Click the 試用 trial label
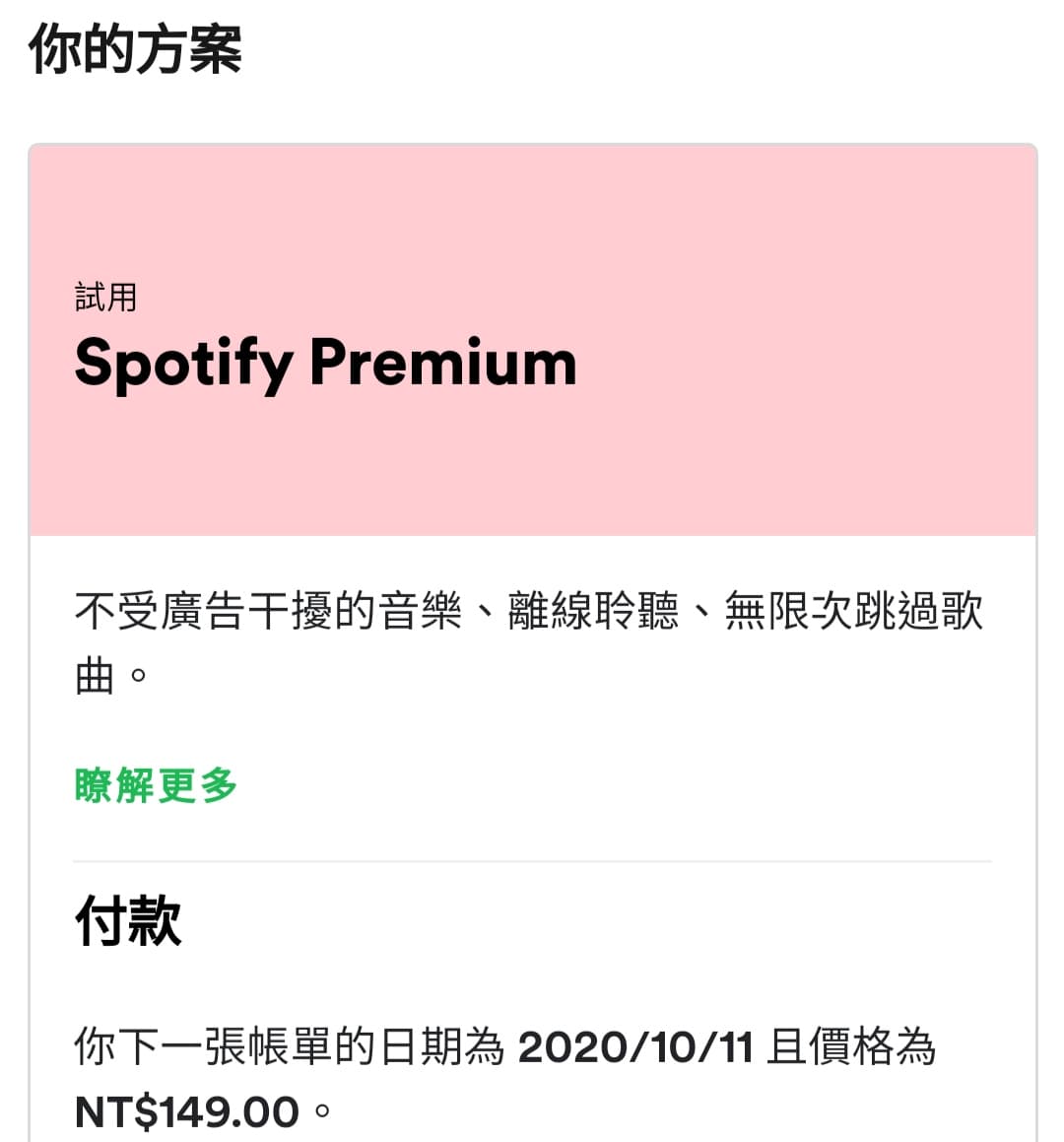The image size is (1064, 1142). point(104,296)
